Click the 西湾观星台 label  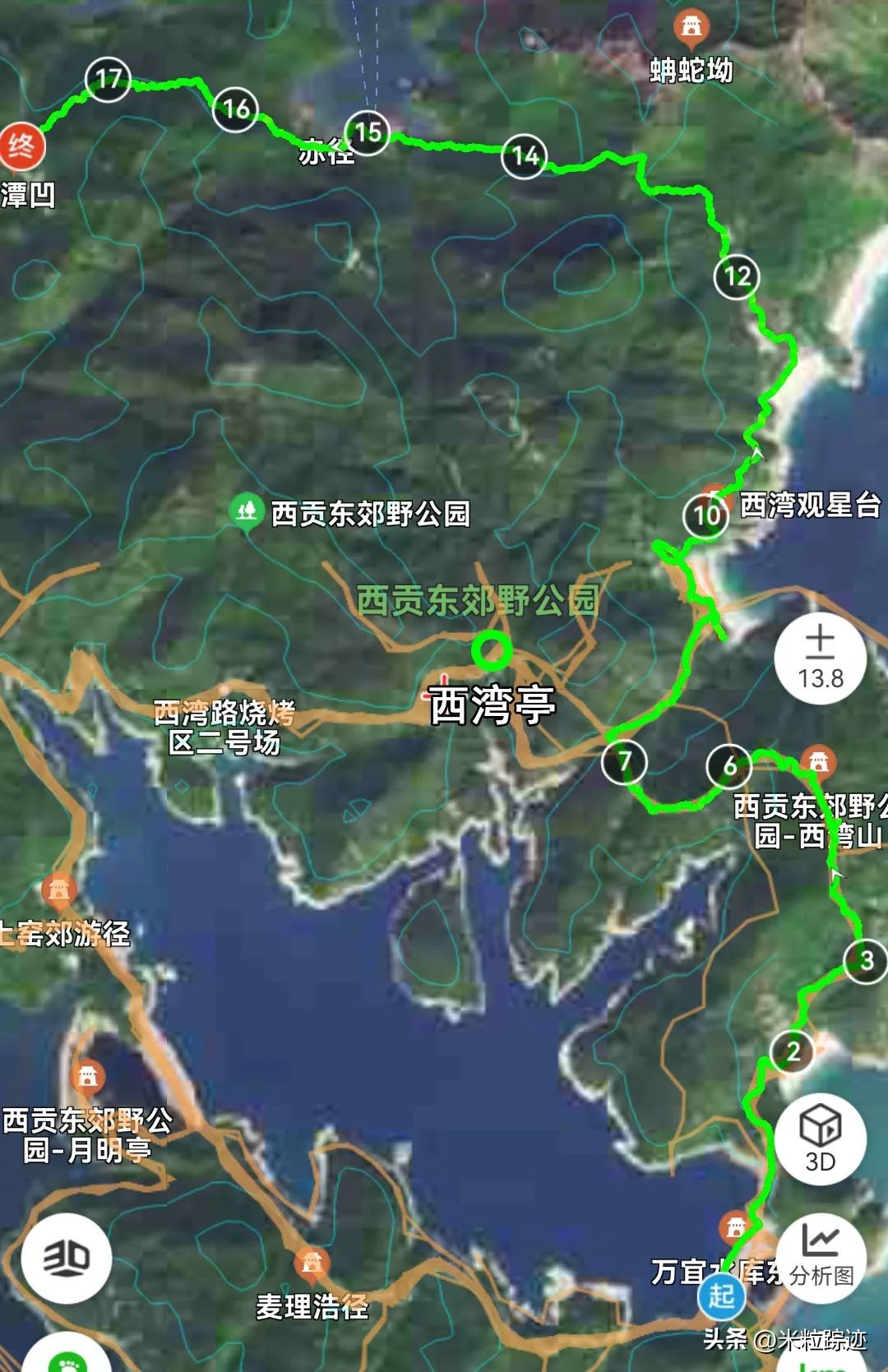(x=810, y=507)
